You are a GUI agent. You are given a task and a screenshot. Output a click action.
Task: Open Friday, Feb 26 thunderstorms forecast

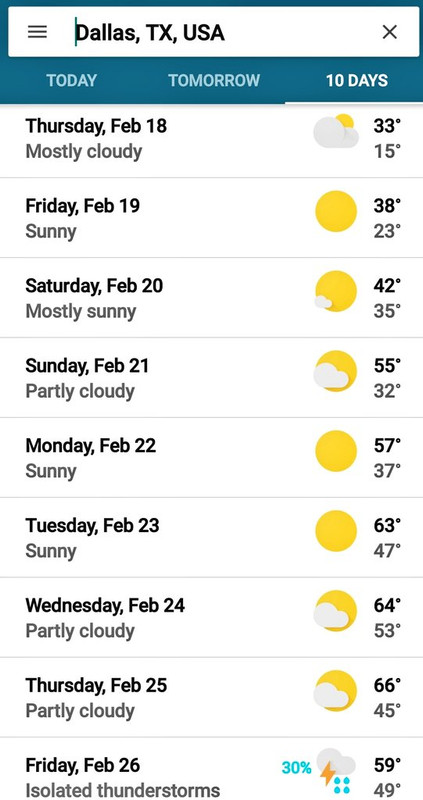click(x=211, y=769)
